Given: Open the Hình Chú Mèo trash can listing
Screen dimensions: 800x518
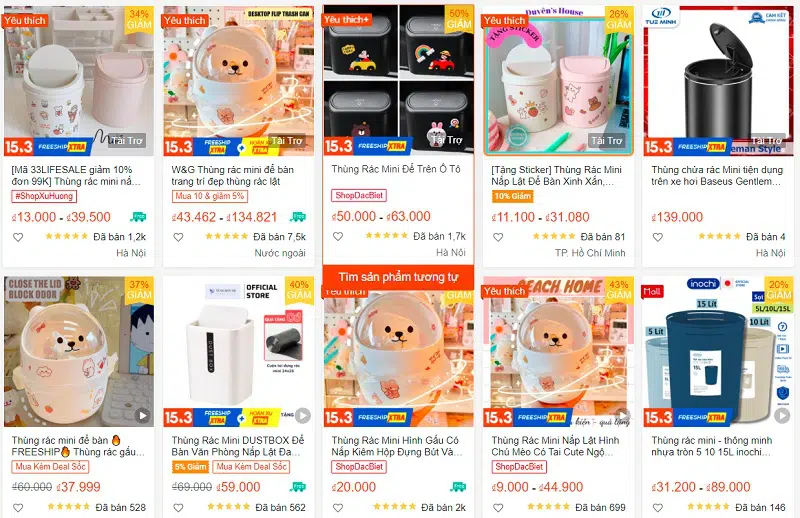Looking at the screenshot, I should pyautogui.click(x=557, y=446).
